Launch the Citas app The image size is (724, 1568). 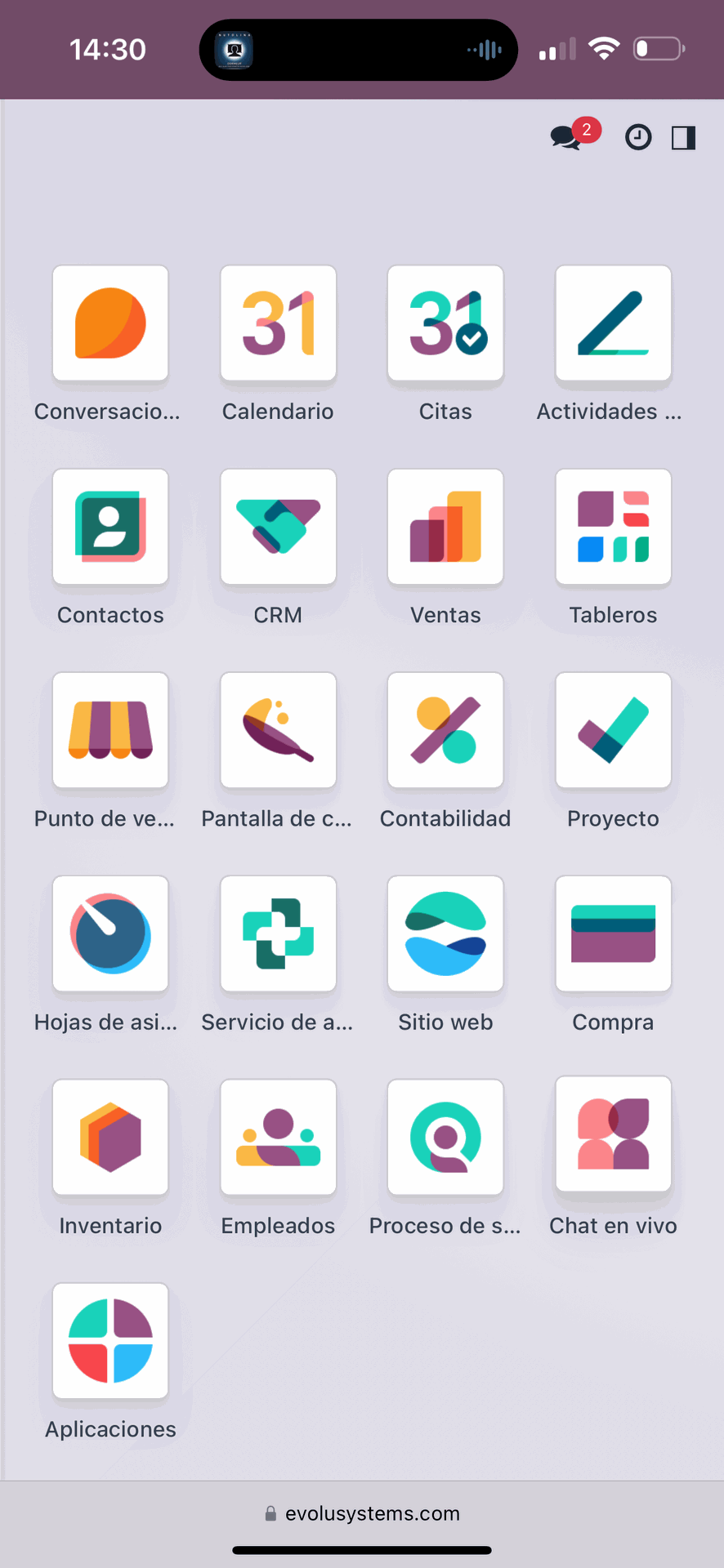click(x=445, y=323)
